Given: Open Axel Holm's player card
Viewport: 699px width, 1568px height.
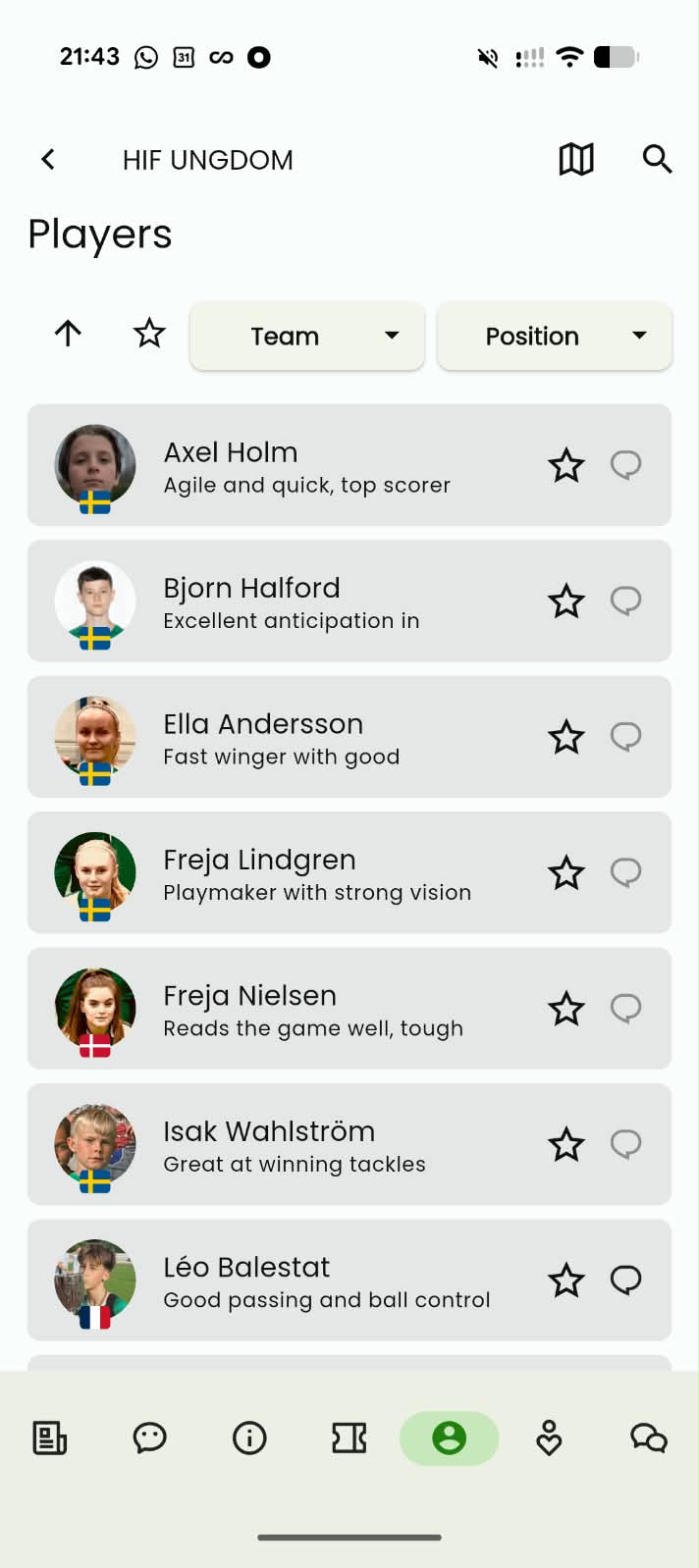Looking at the screenshot, I should click(x=349, y=465).
